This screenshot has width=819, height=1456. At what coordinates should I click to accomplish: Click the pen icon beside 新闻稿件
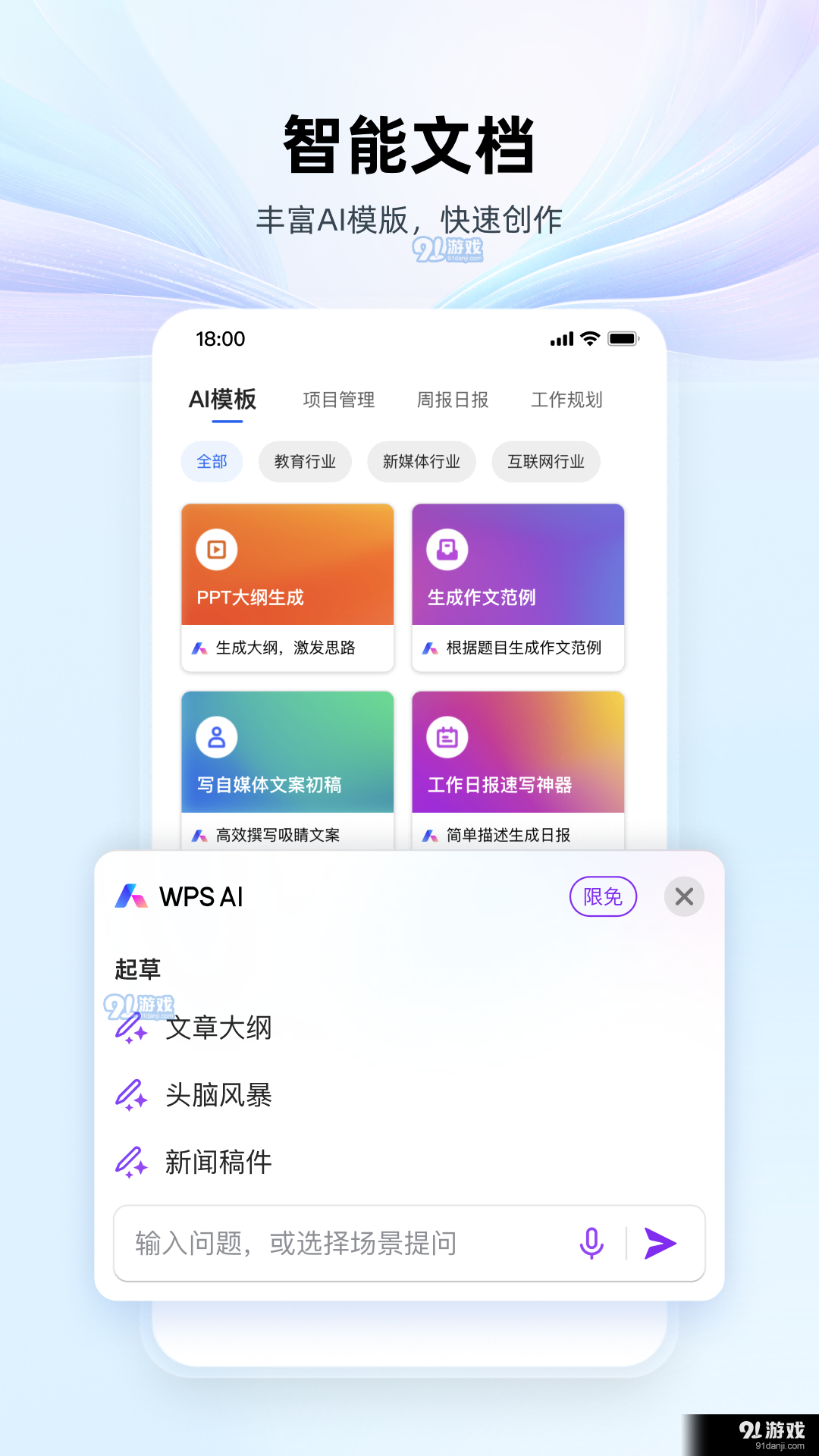pos(133,1162)
